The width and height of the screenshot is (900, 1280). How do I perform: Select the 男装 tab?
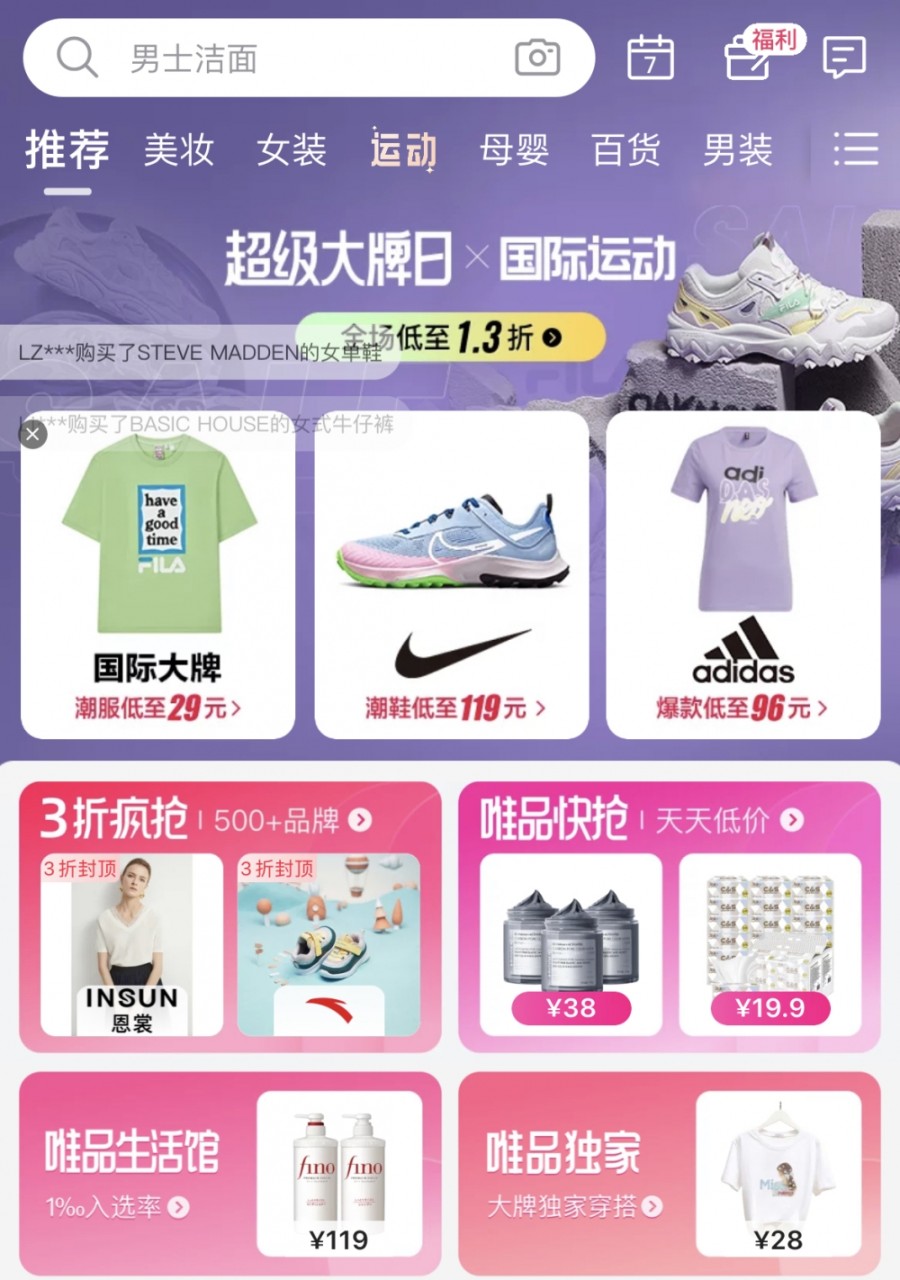pyautogui.click(x=737, y=150)
